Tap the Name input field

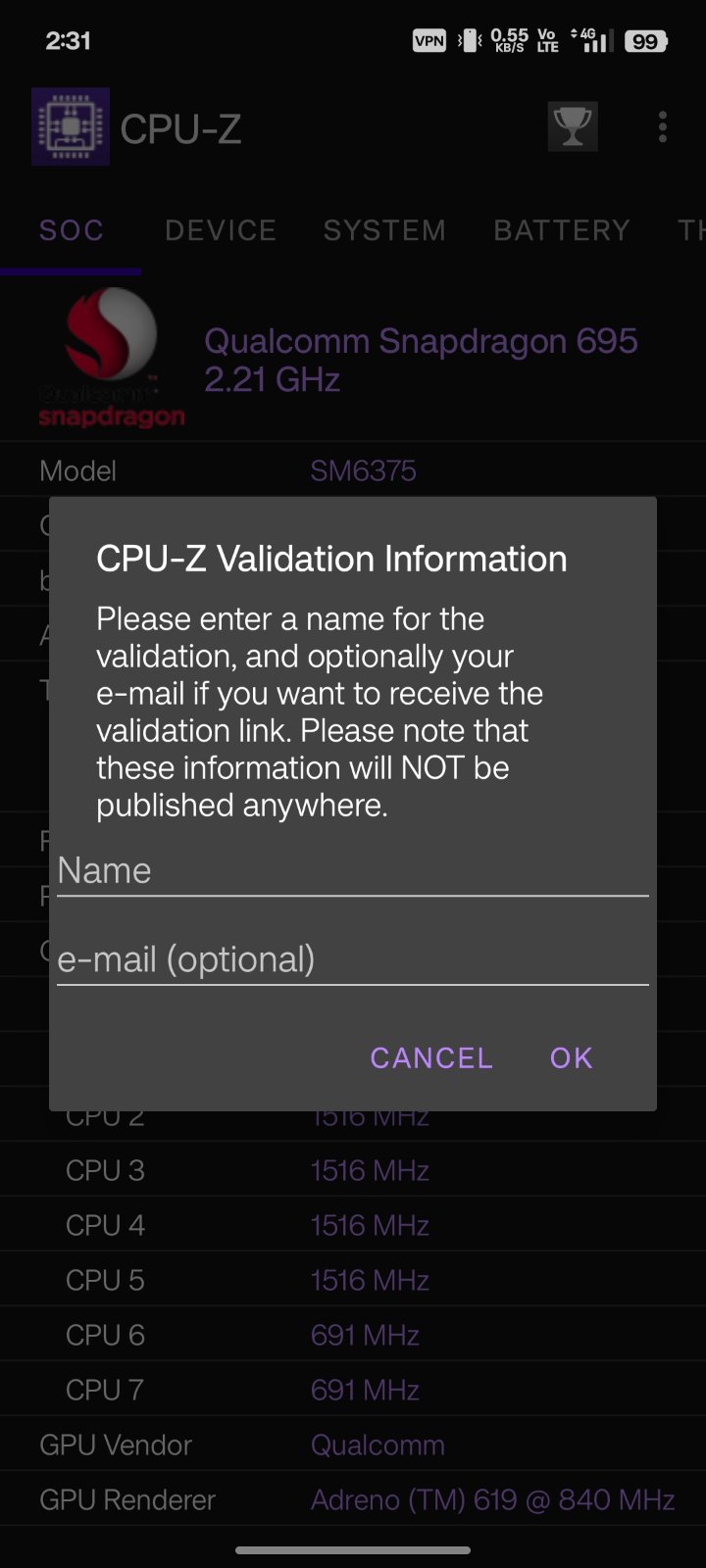click(353, 871)
